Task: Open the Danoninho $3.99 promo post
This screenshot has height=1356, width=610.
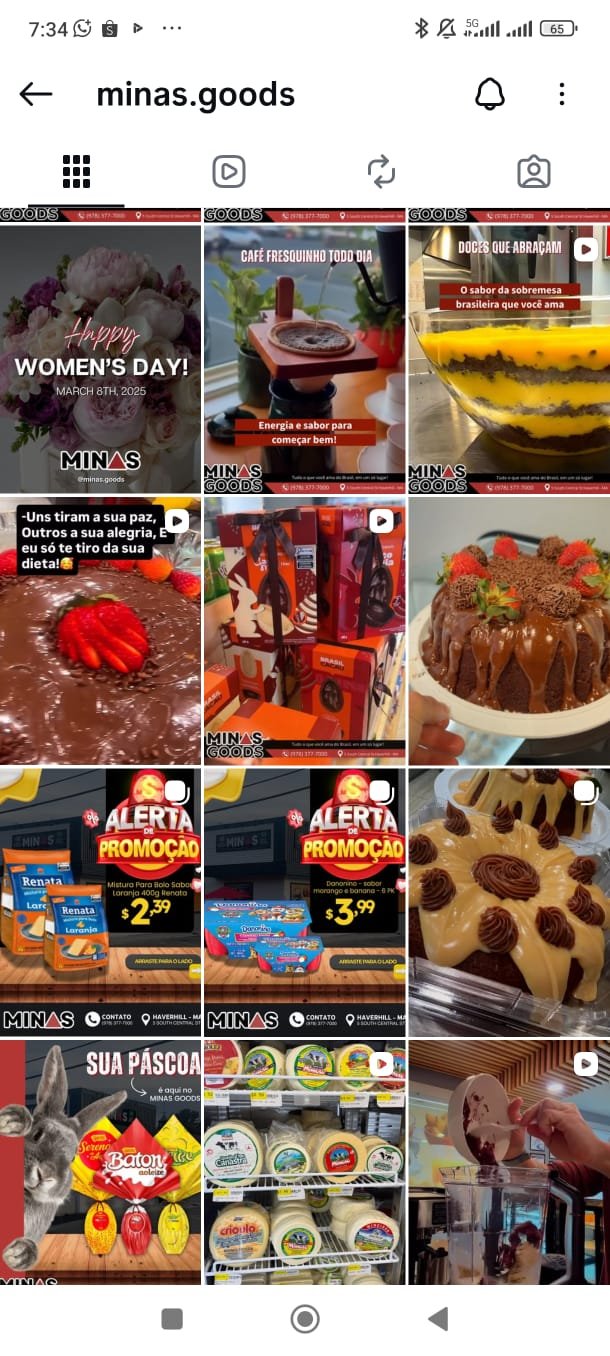Action: tap(304, 902)
